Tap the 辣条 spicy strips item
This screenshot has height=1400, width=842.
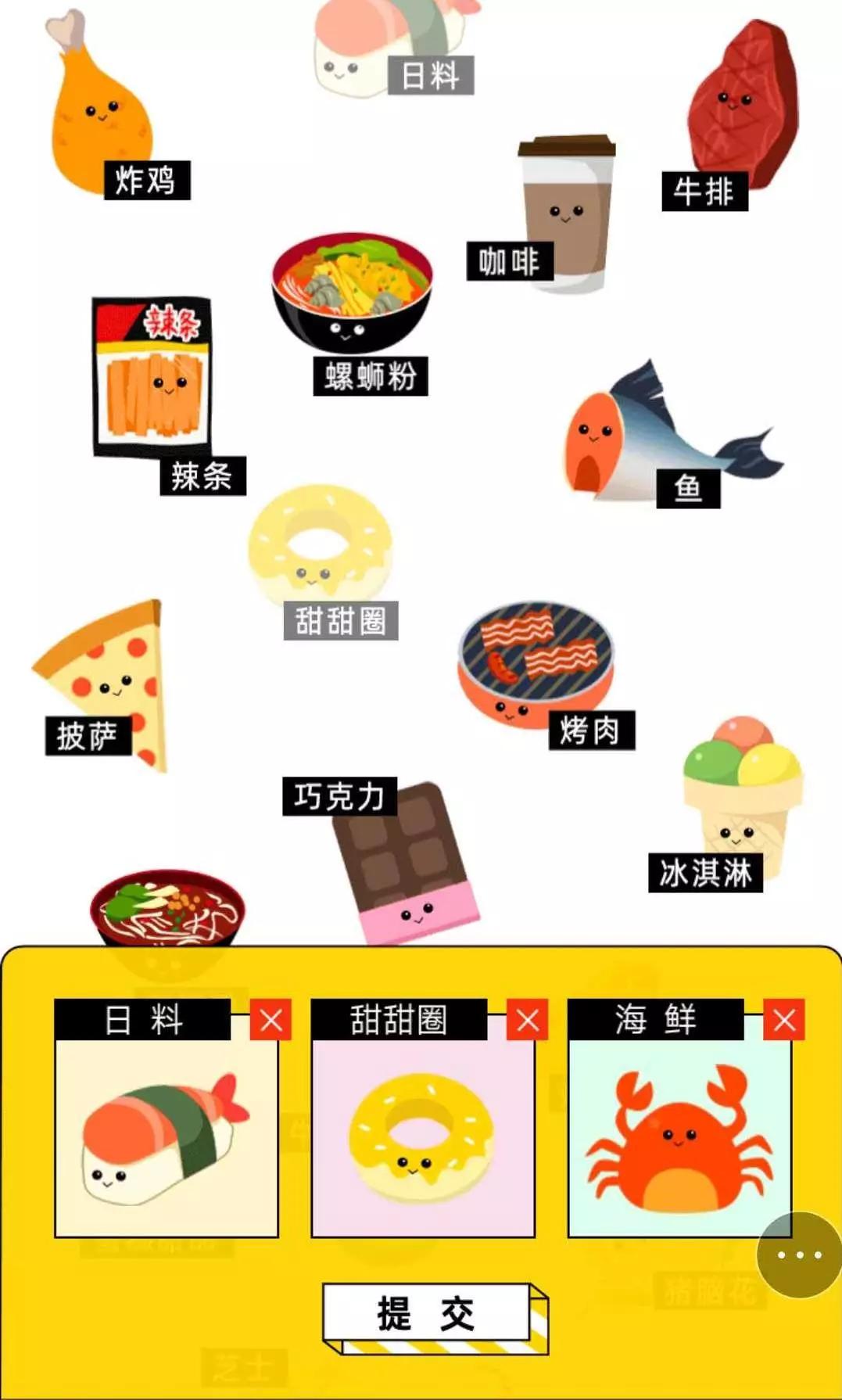tap(152, 379)
